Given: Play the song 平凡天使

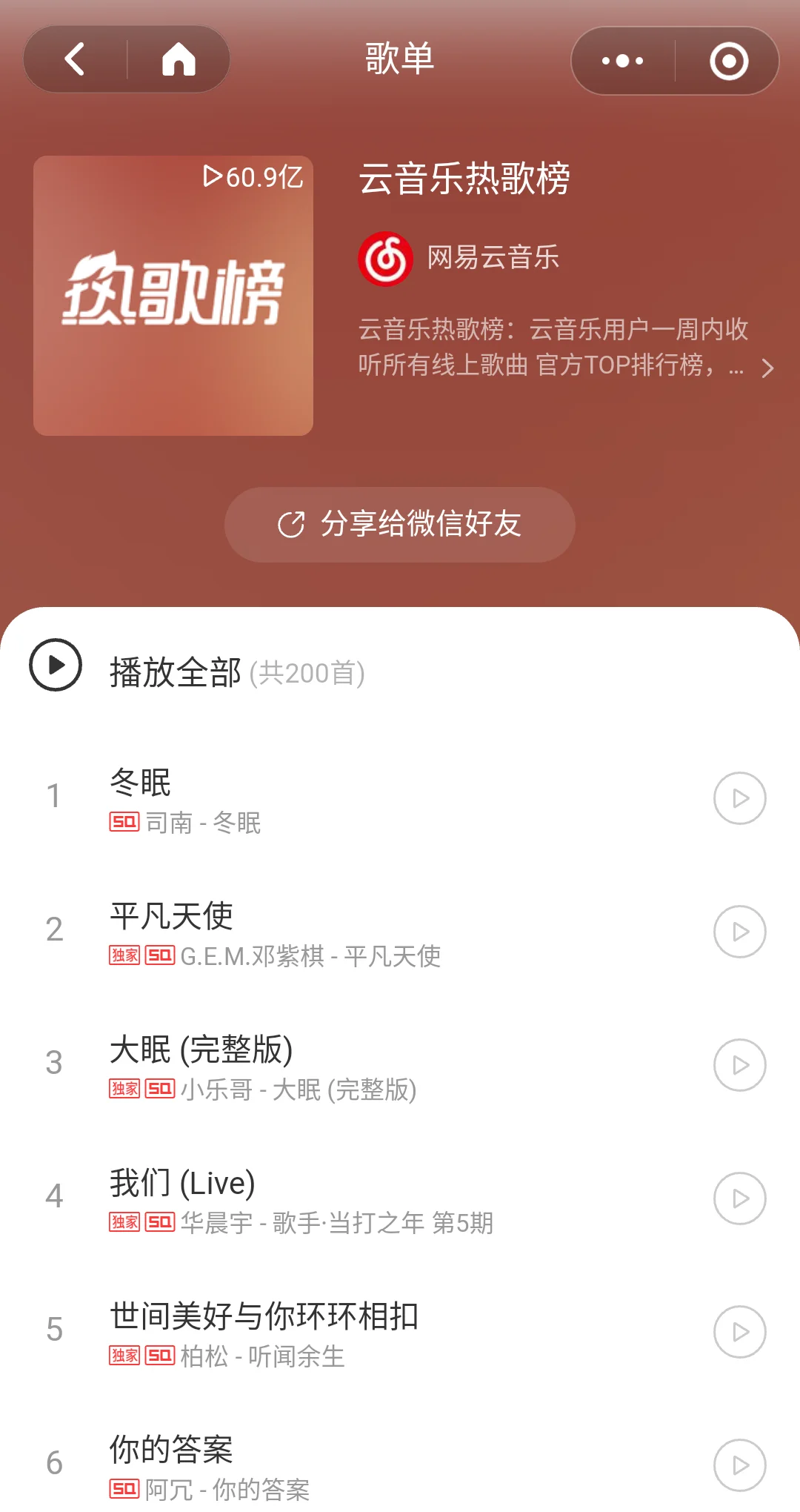Looking at the screenshot, I should tap(739, 932).
